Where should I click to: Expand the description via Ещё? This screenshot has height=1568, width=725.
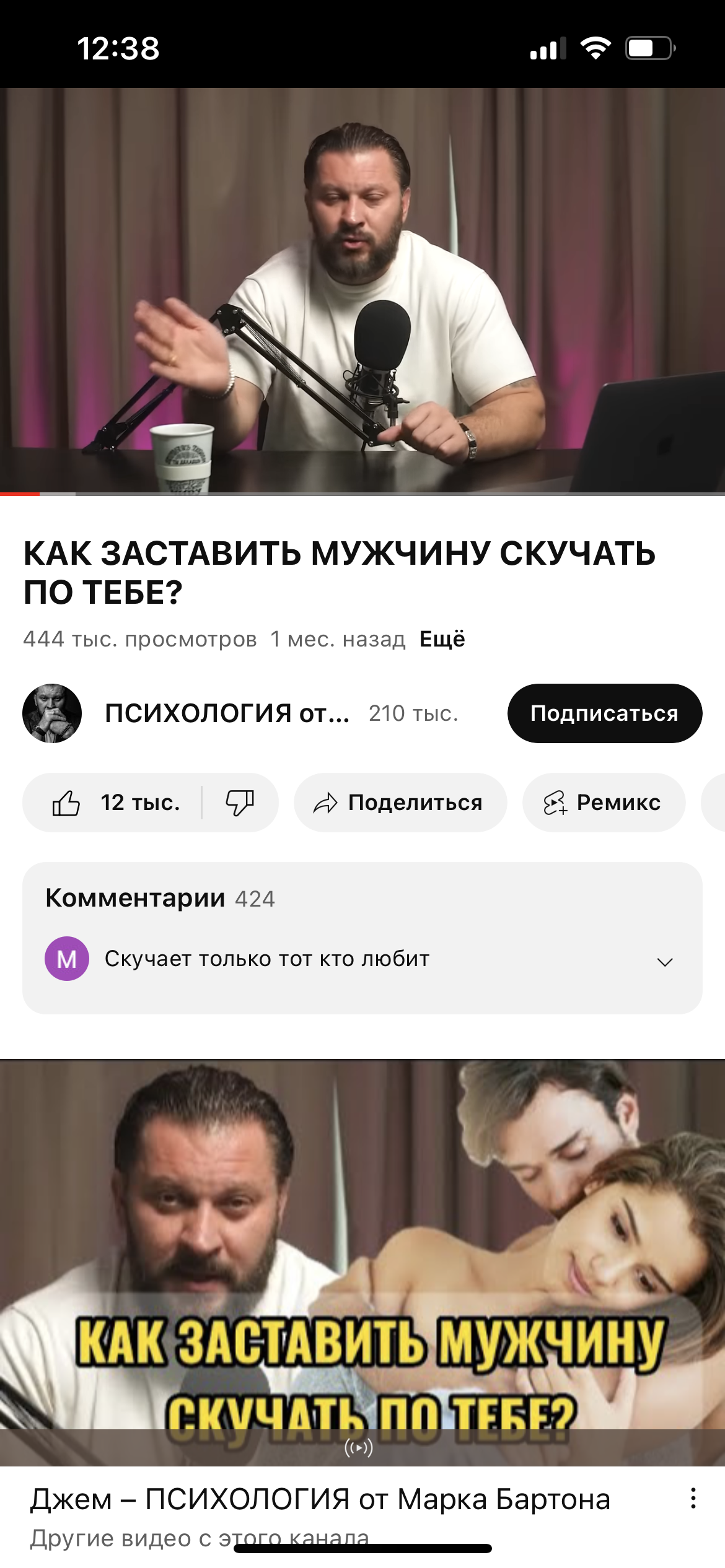pyautogui.click(x=442, y=639)
